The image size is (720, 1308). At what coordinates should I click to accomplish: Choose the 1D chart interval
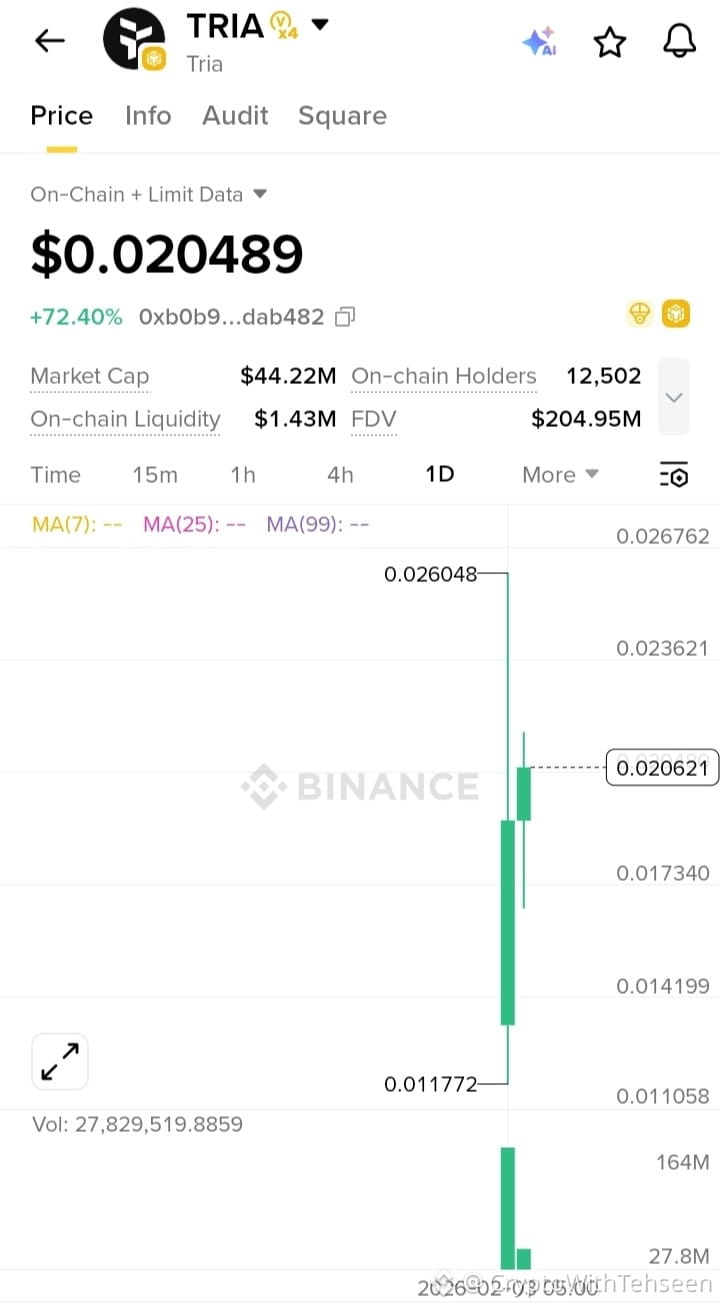coord(440,475)
